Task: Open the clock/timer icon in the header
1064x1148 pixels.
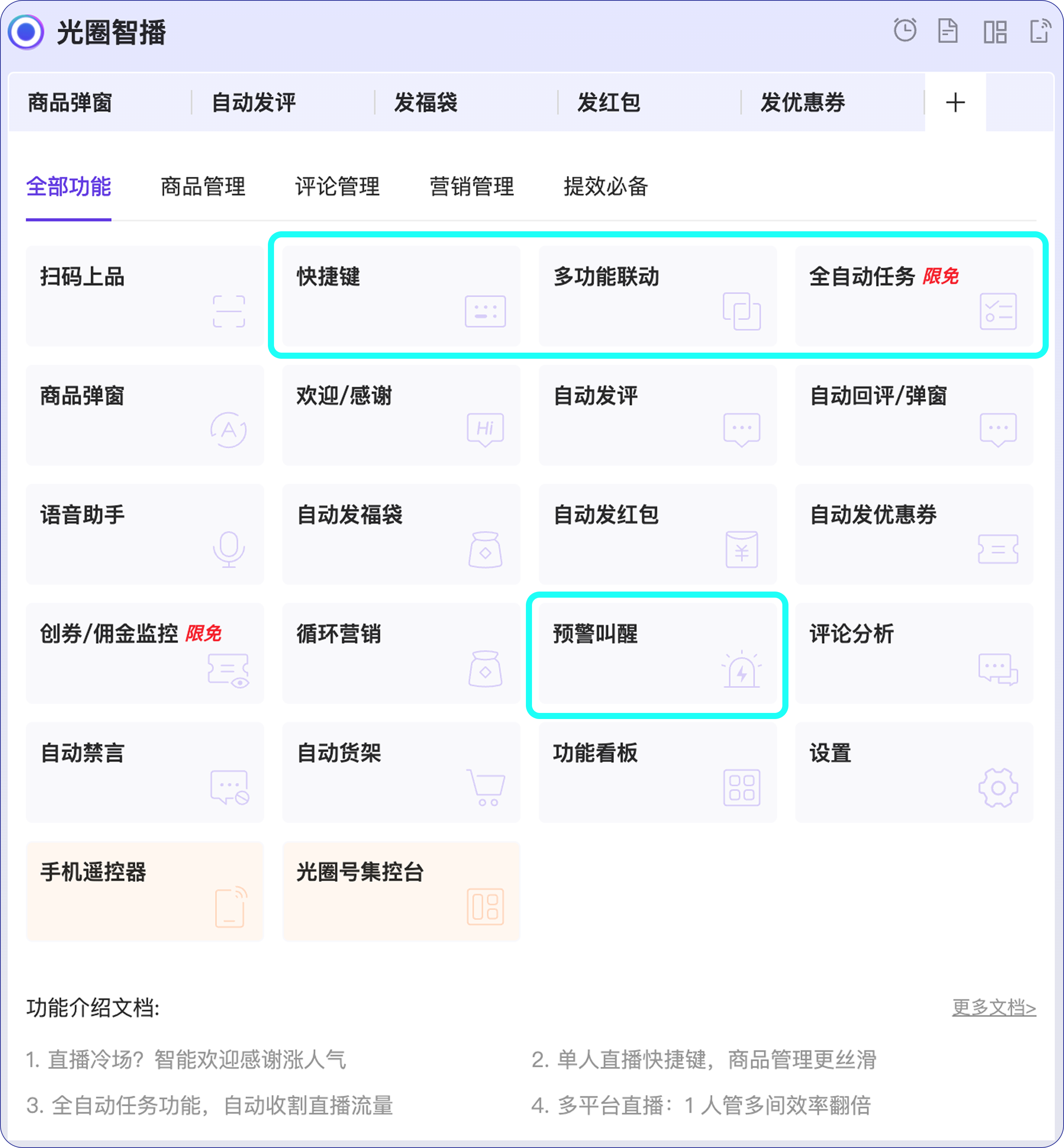Action: 904,31
